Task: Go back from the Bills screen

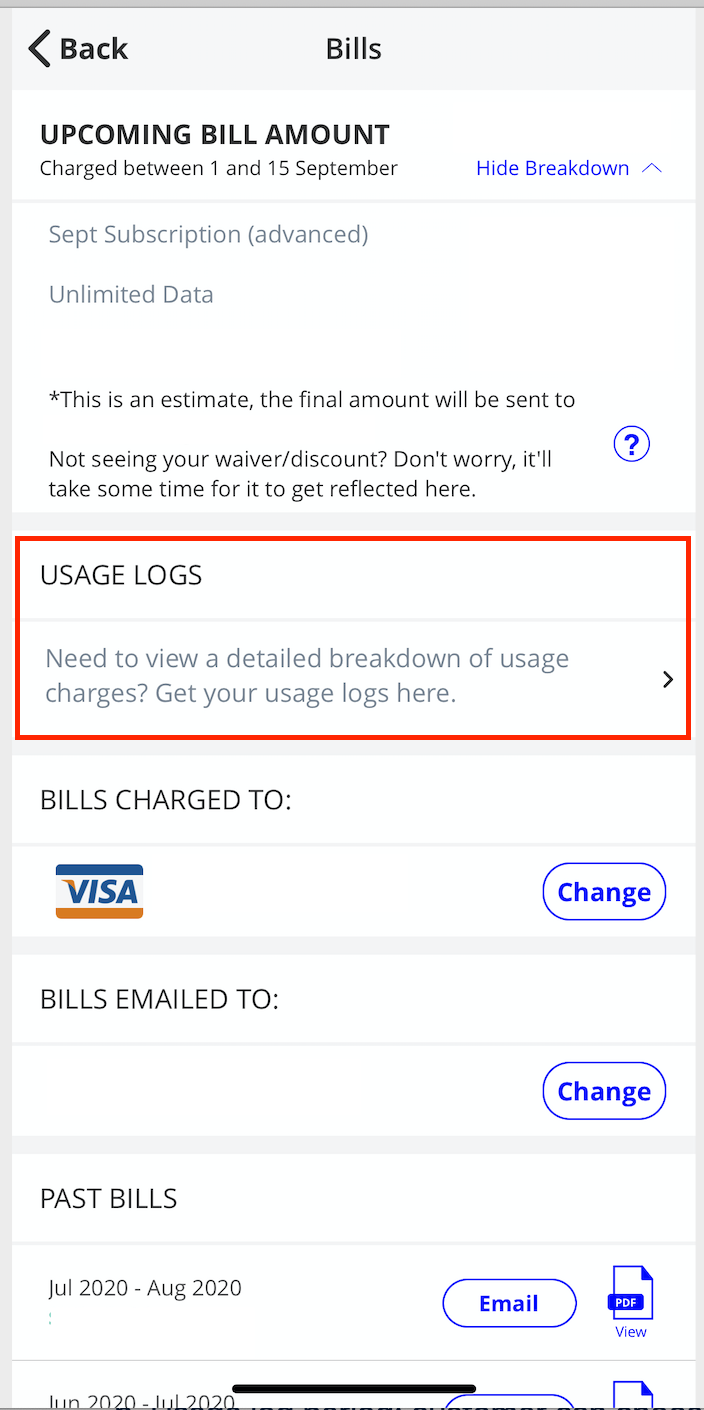Action: 78,49
